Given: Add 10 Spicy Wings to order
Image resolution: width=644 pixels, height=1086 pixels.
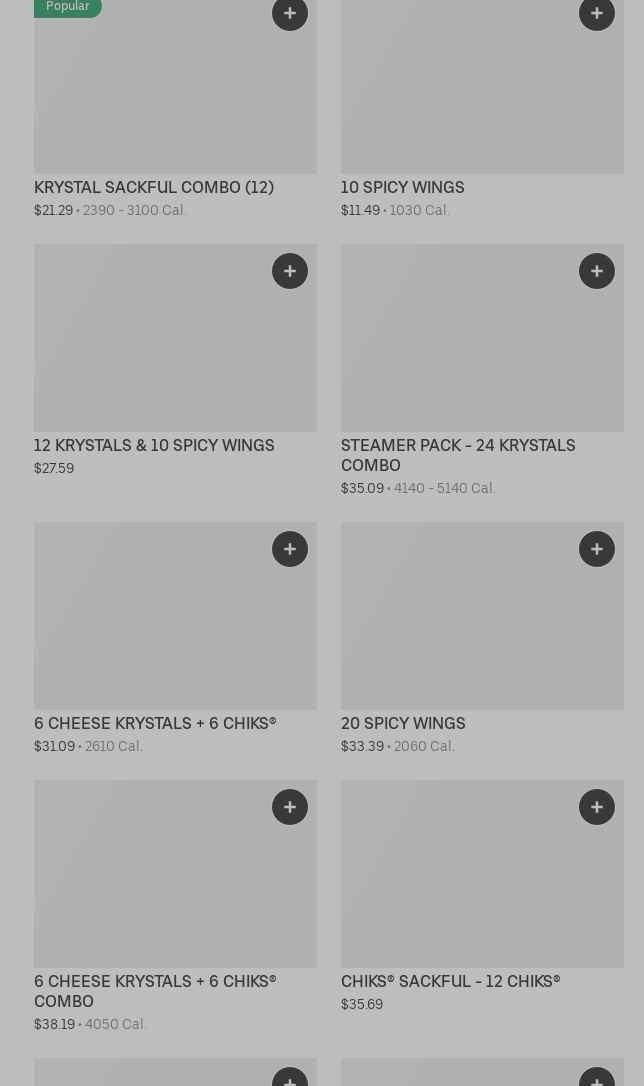Looking at the screenshot, I should 596,13.
